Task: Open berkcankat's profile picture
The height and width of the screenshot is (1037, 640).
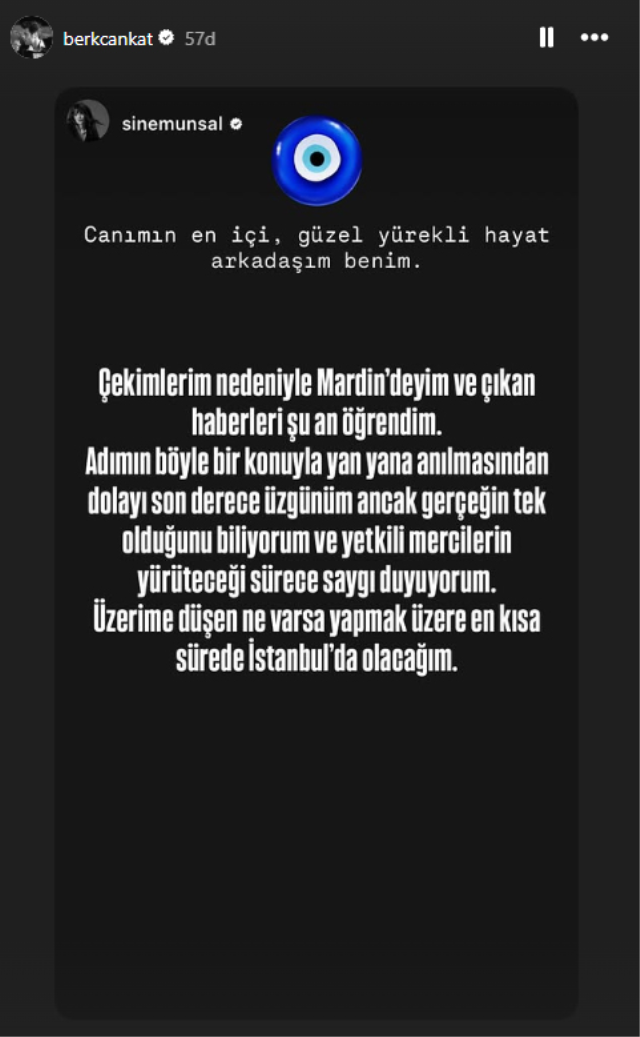Action: [x=31, y=38]
